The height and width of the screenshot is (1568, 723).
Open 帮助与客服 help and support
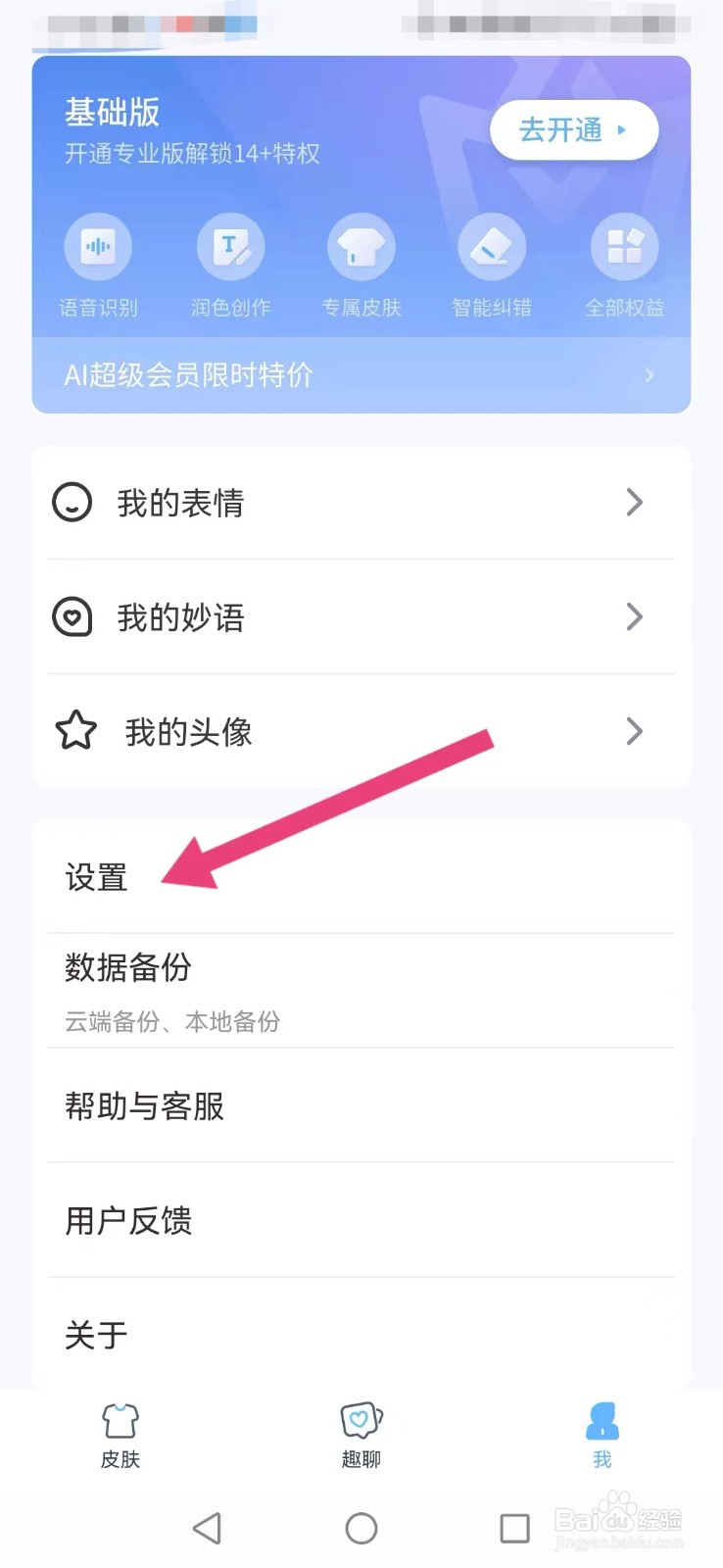pyautogui.click(x=144, y=1107)
